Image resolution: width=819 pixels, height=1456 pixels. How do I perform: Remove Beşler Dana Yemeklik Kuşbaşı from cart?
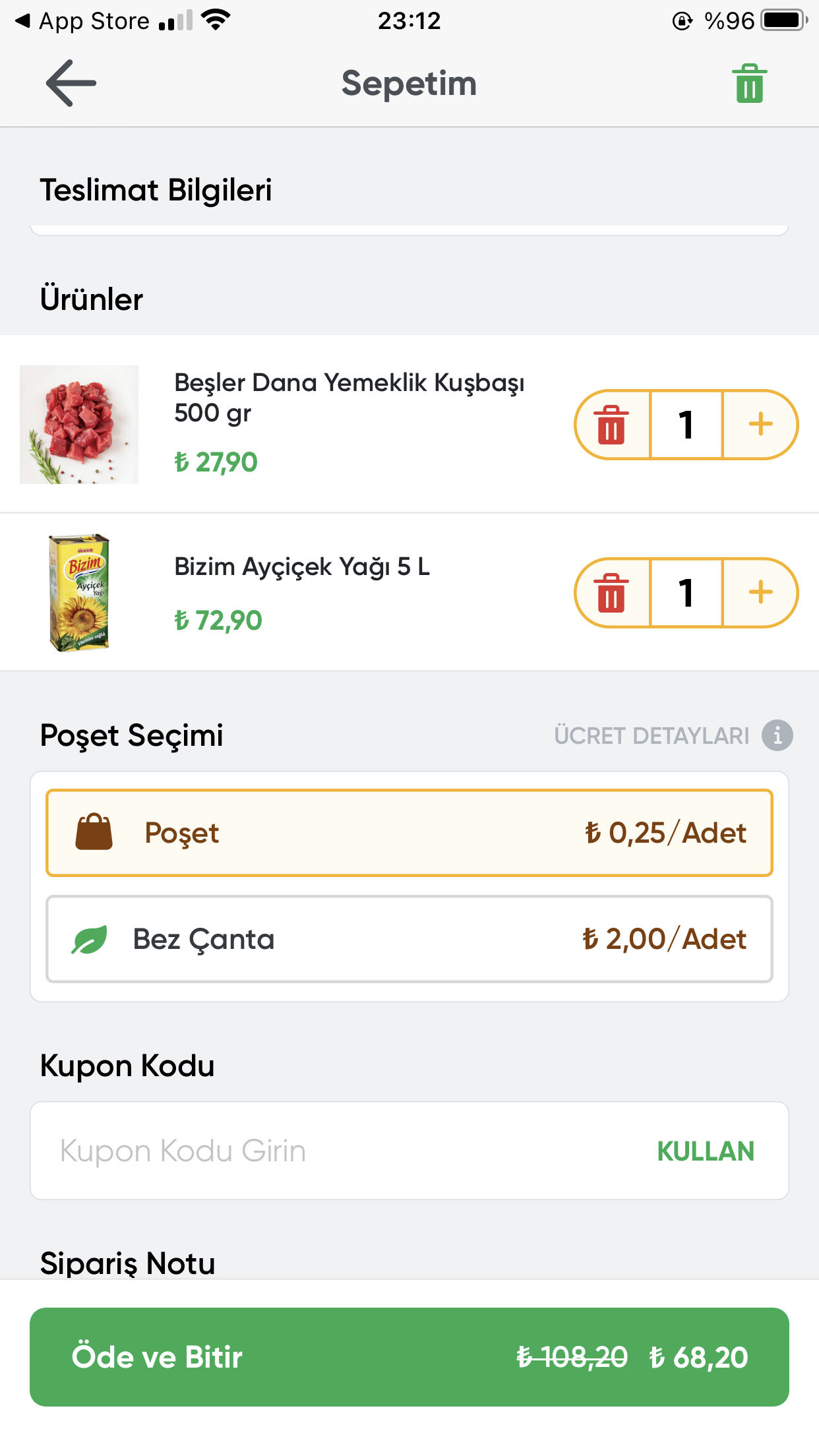[612, 425]
